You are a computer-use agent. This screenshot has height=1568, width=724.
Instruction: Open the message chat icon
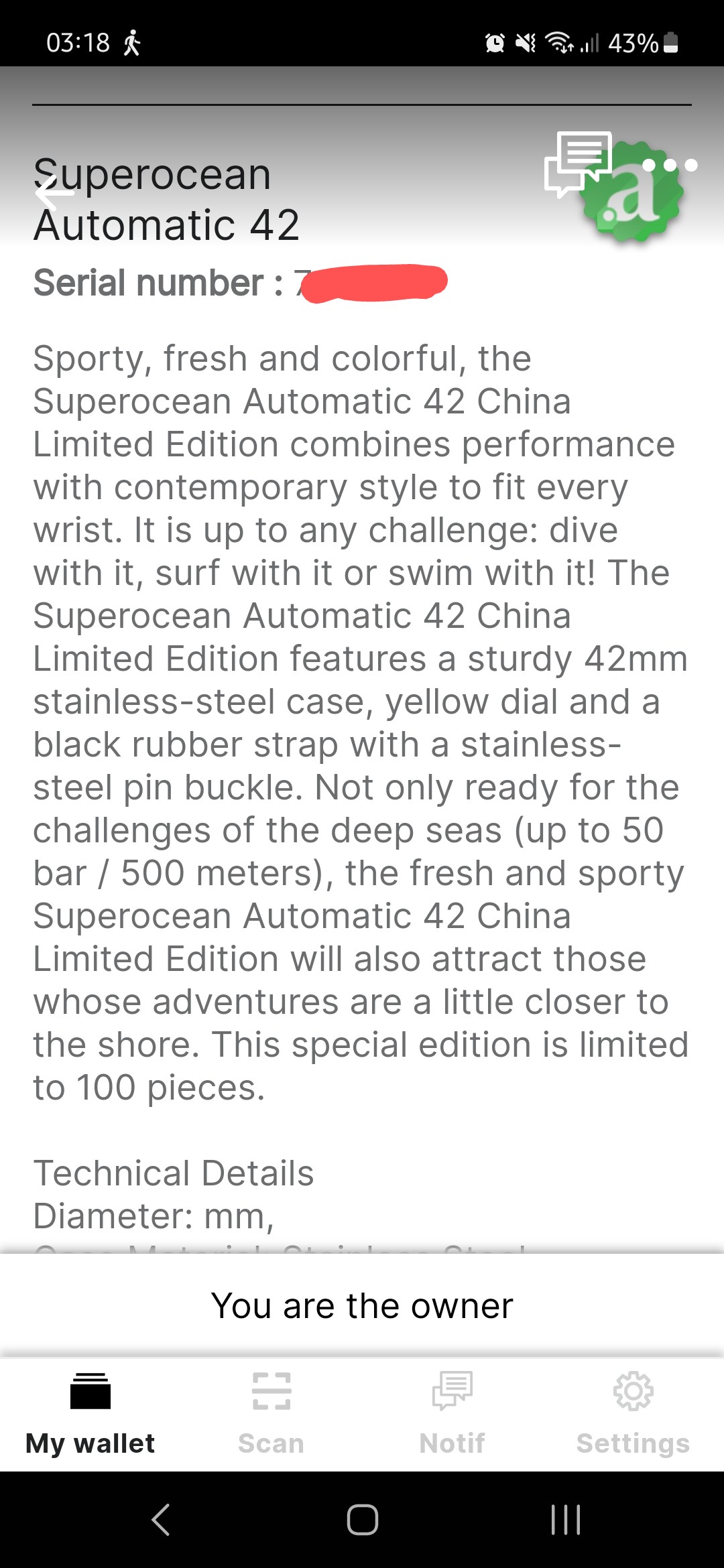(x=578, y=164)
